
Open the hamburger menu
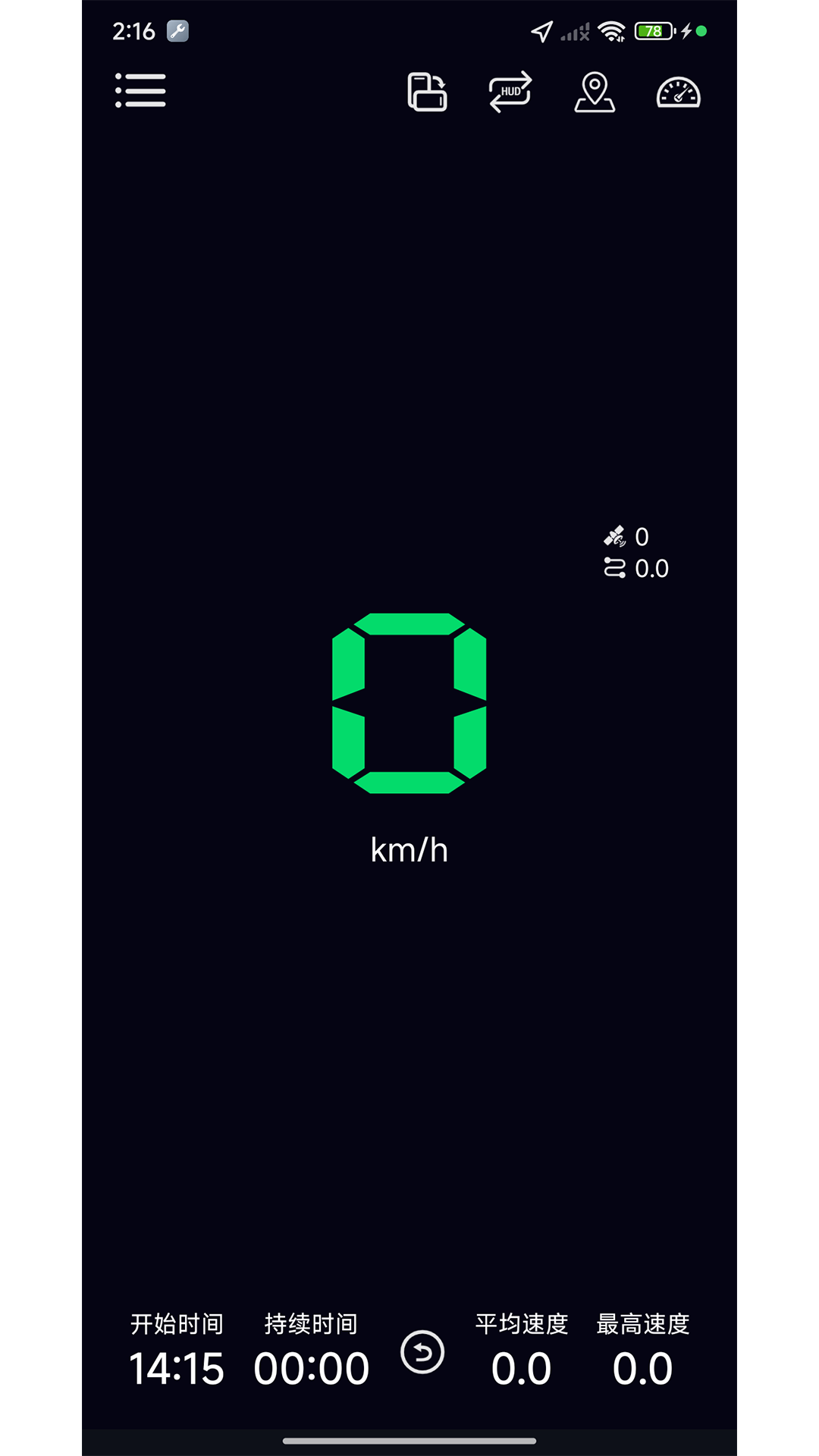tap(140, 91)
